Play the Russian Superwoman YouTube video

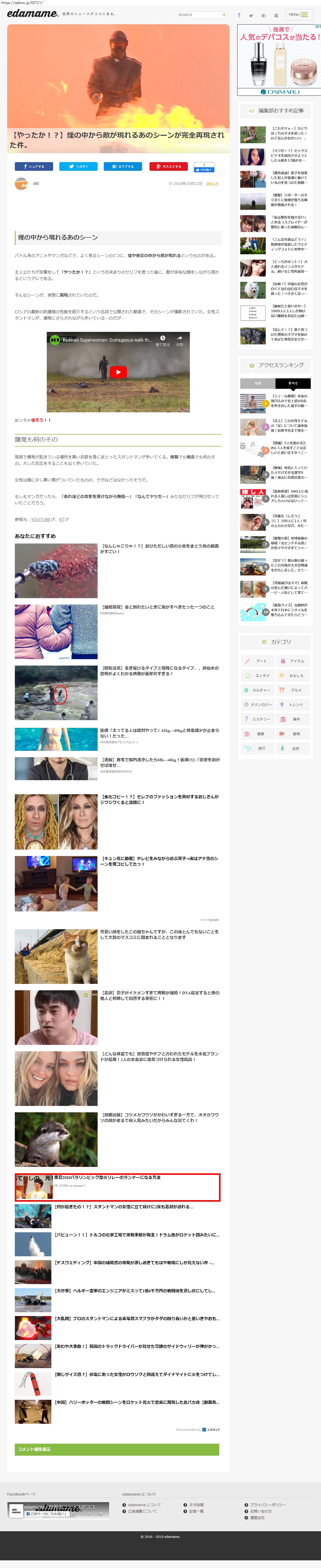click(x=118, y=372)
